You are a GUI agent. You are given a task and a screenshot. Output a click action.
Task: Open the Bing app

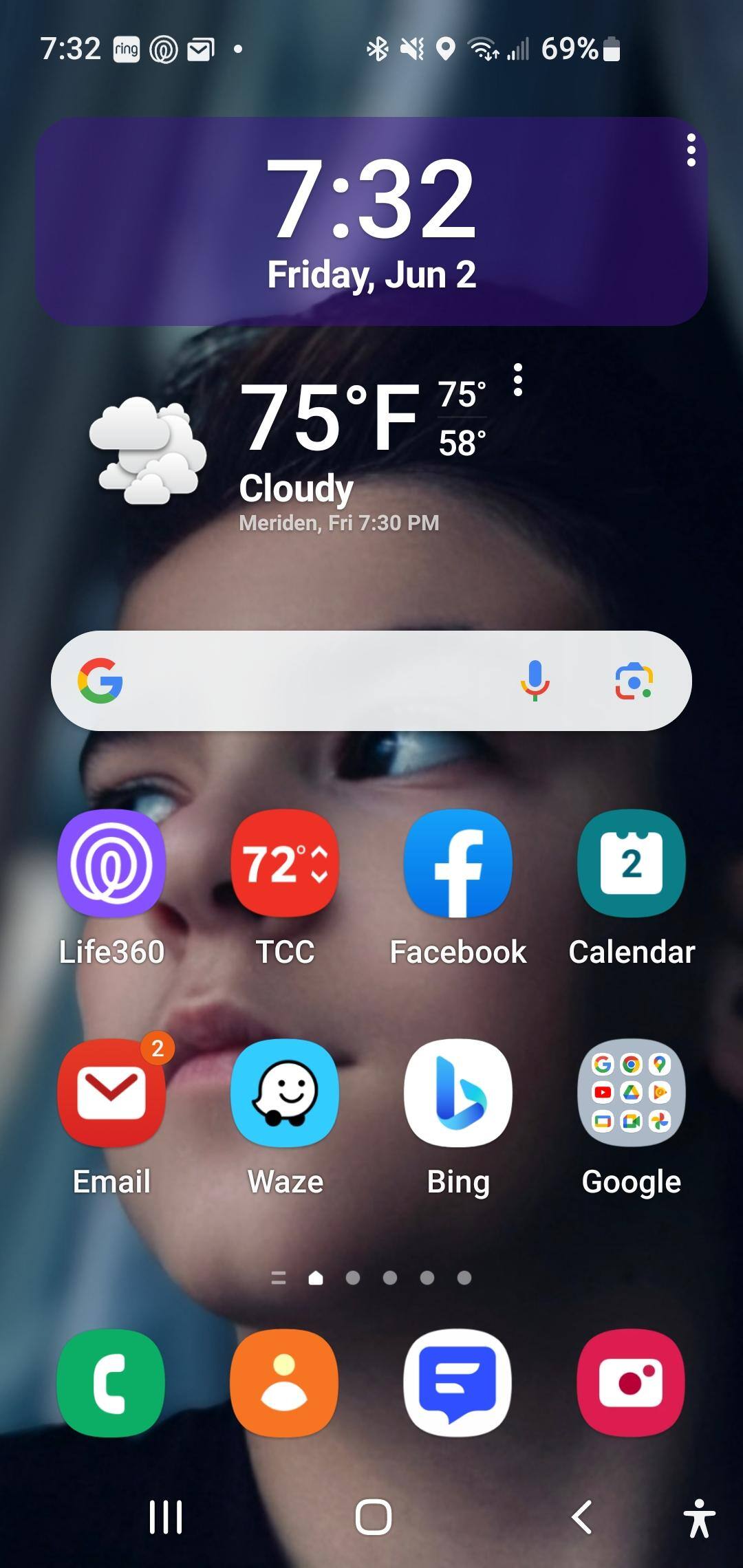458,1093
